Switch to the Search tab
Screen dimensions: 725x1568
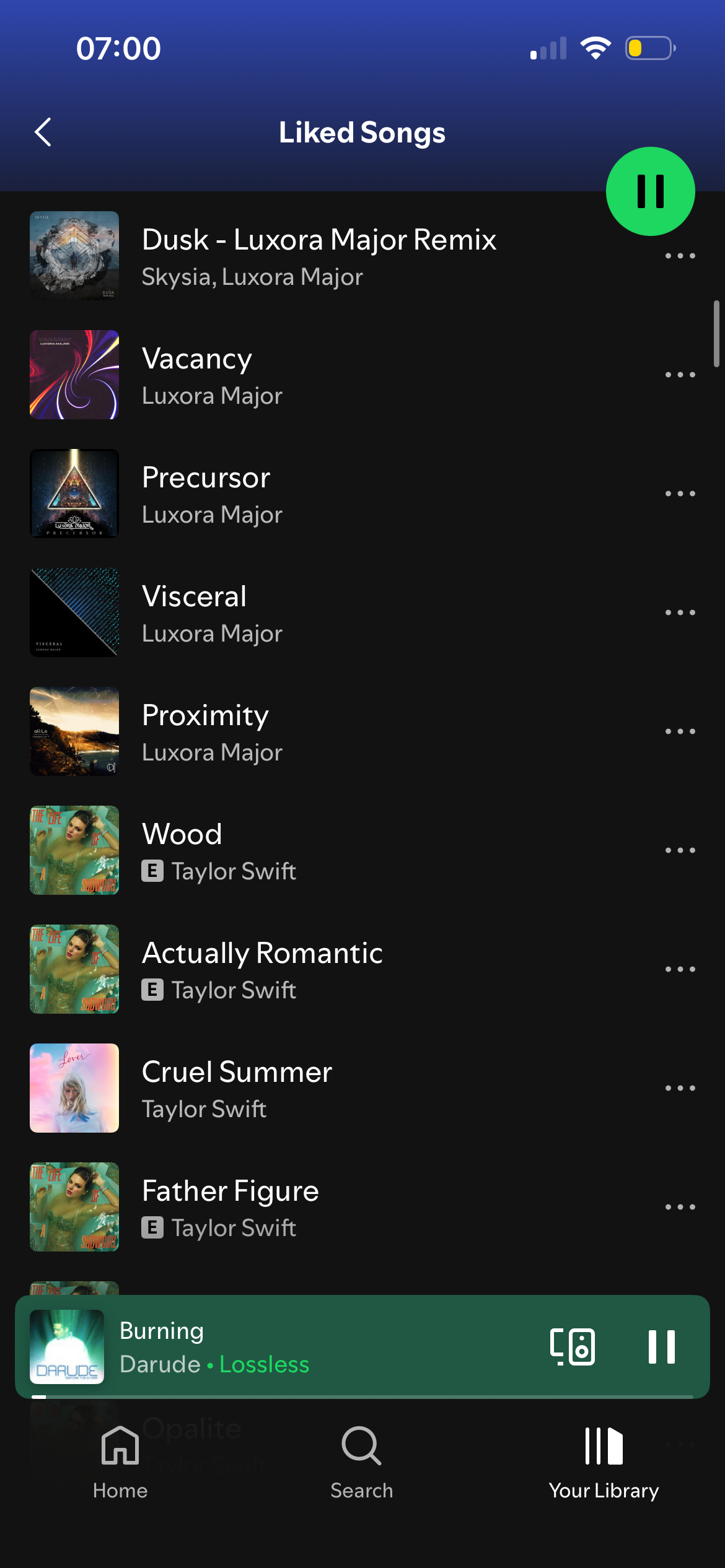click(x=362, y=1461)
